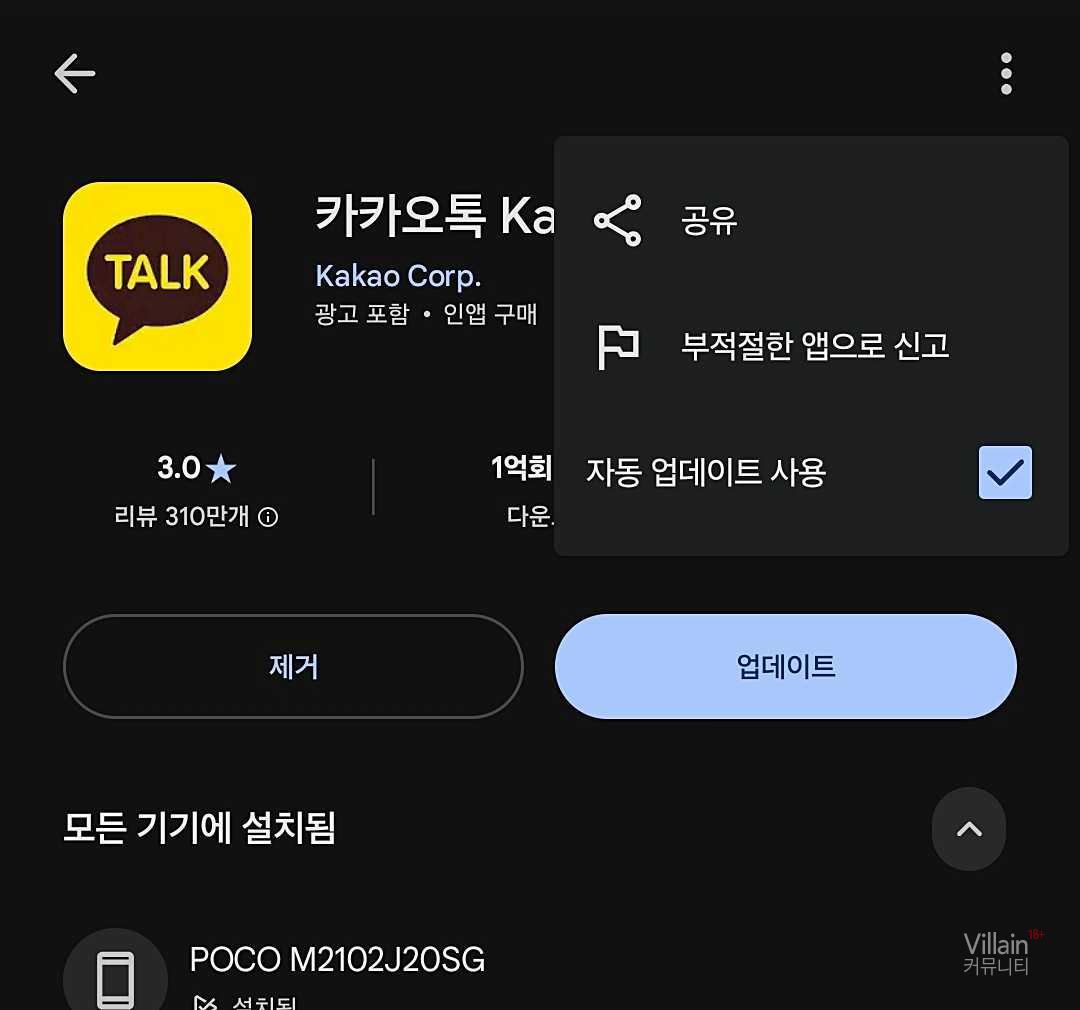Tap the 업데이트 button
This screenshot has height=1010, width=1080.
pyautogui.click(x=786, y=666)
